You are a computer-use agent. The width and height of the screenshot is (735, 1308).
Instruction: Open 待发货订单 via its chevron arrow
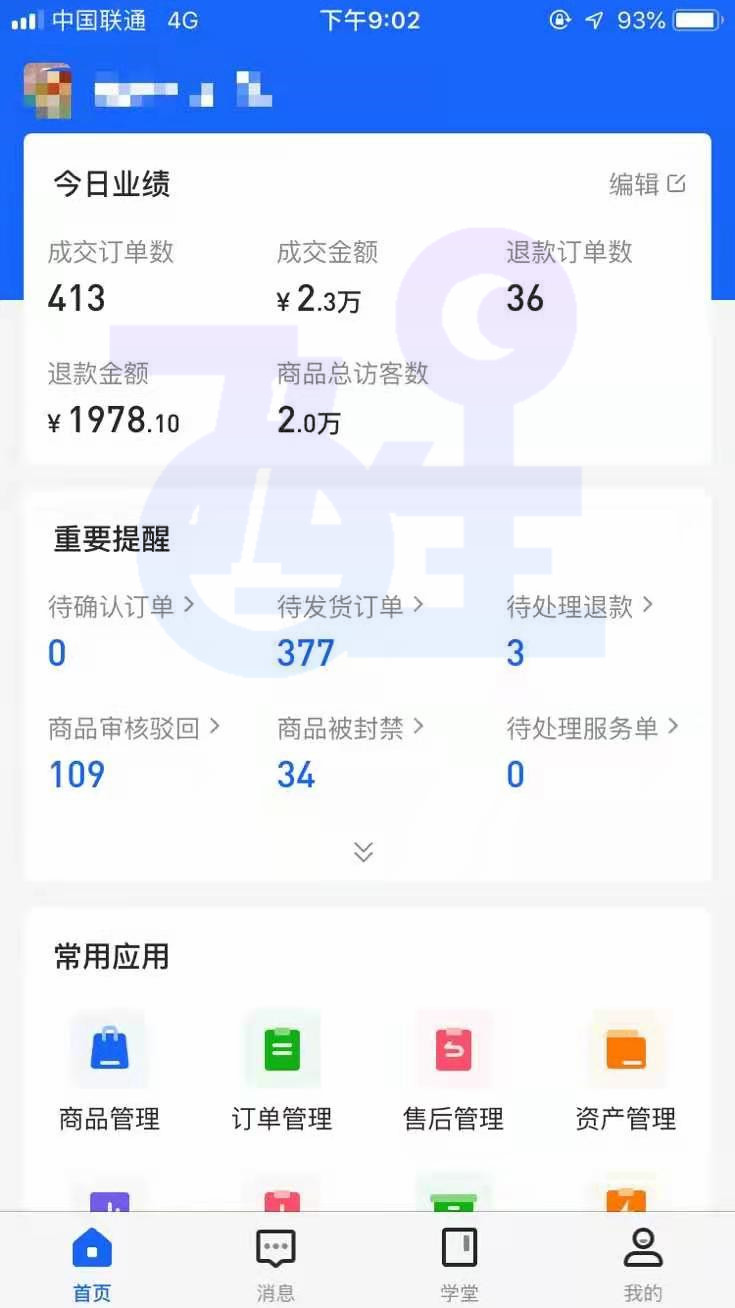pos(419,605)
